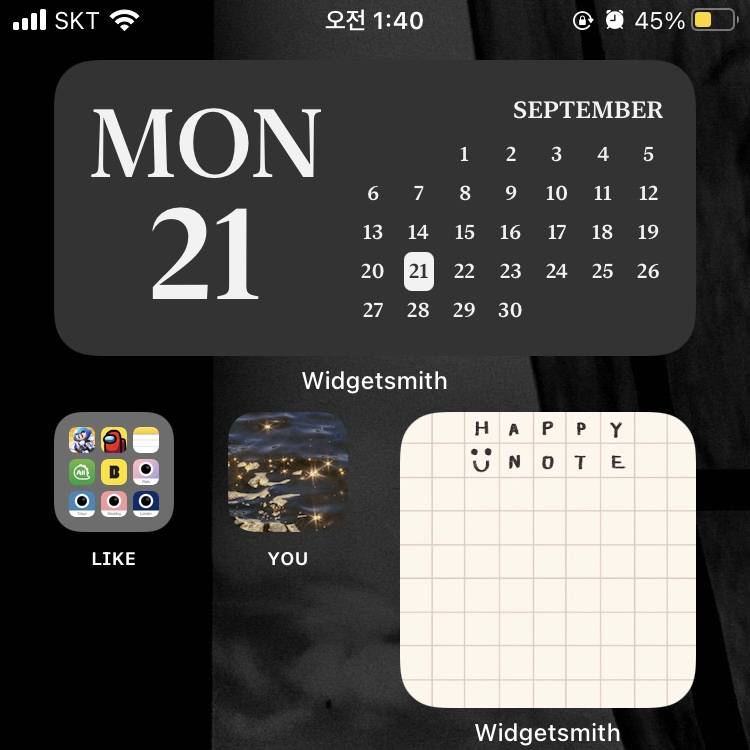Open the Widgetsmith calendar widget
Viewport: 750px width, 750px height.
coord(374,208)
